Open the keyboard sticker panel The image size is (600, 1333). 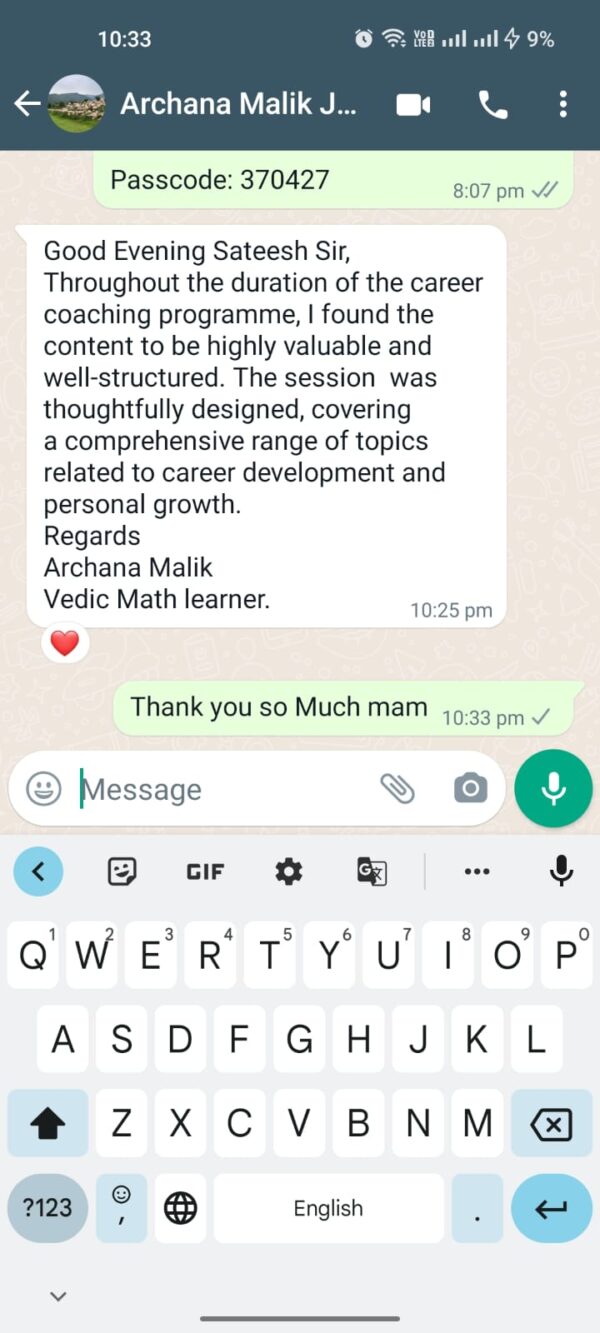[x=122, y=872]
